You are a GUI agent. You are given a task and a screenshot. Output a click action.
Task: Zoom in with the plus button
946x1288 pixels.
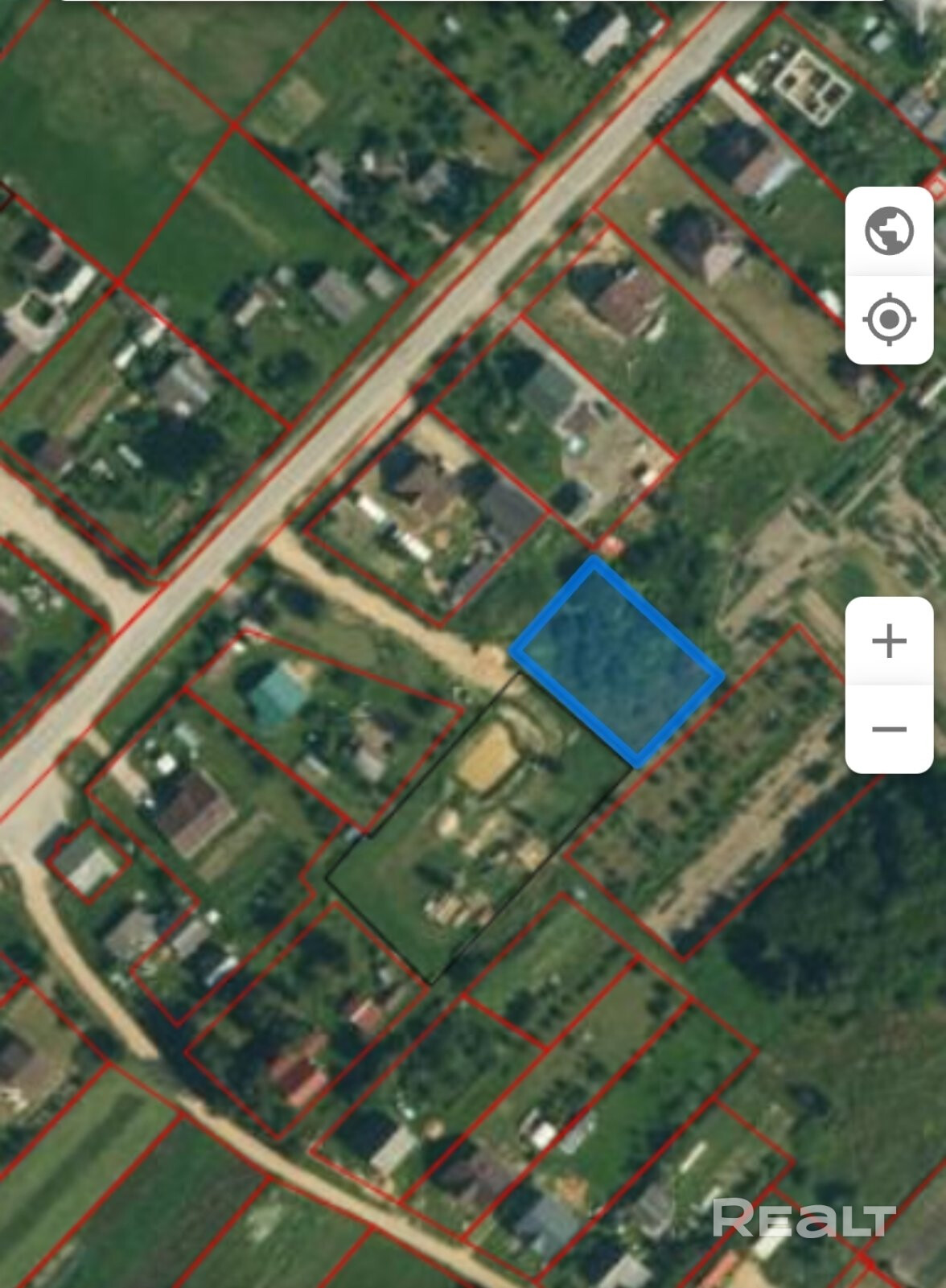click(x=889, y=641)
